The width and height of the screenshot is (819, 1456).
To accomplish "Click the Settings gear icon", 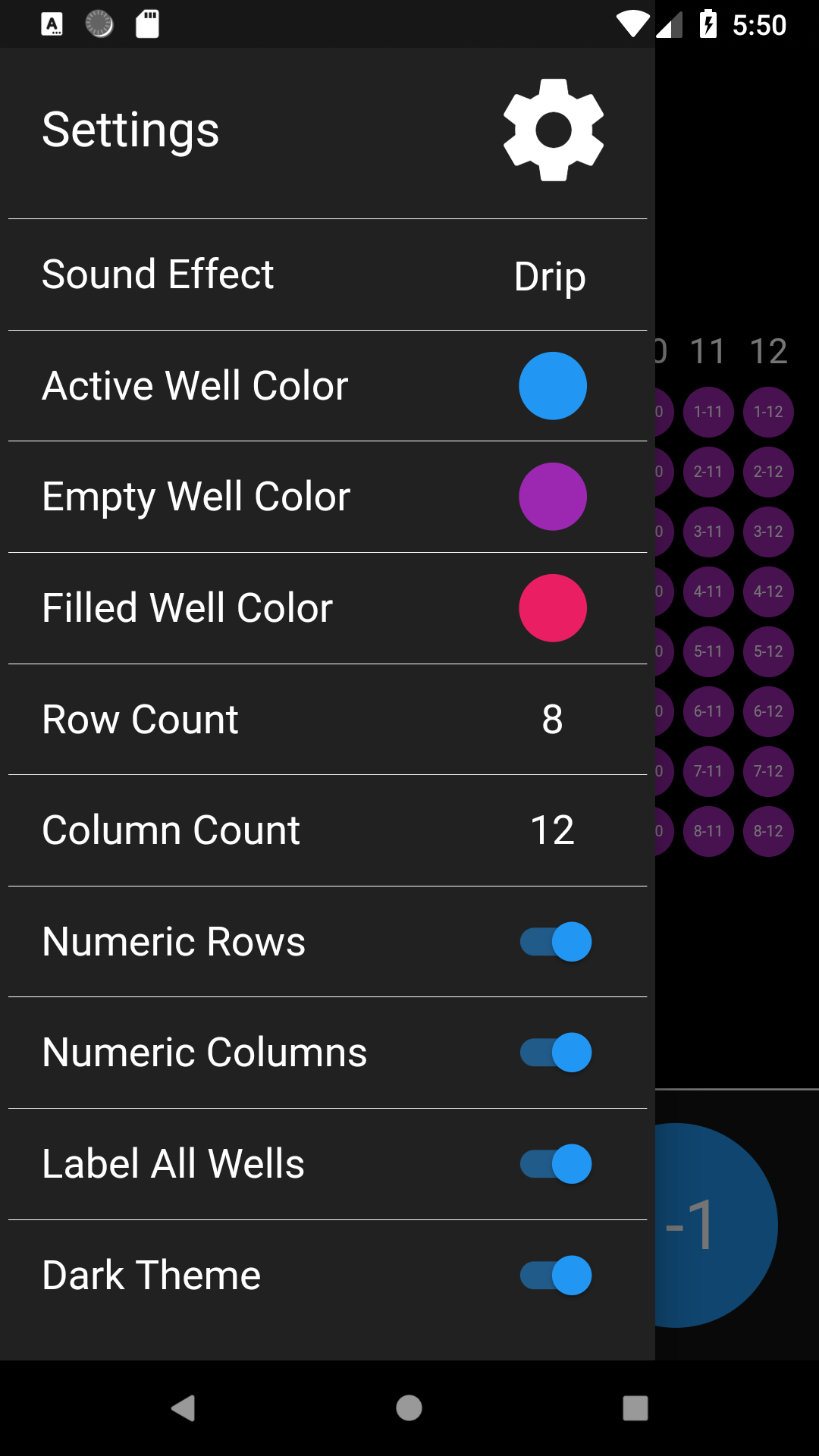I will click(553, 128).
